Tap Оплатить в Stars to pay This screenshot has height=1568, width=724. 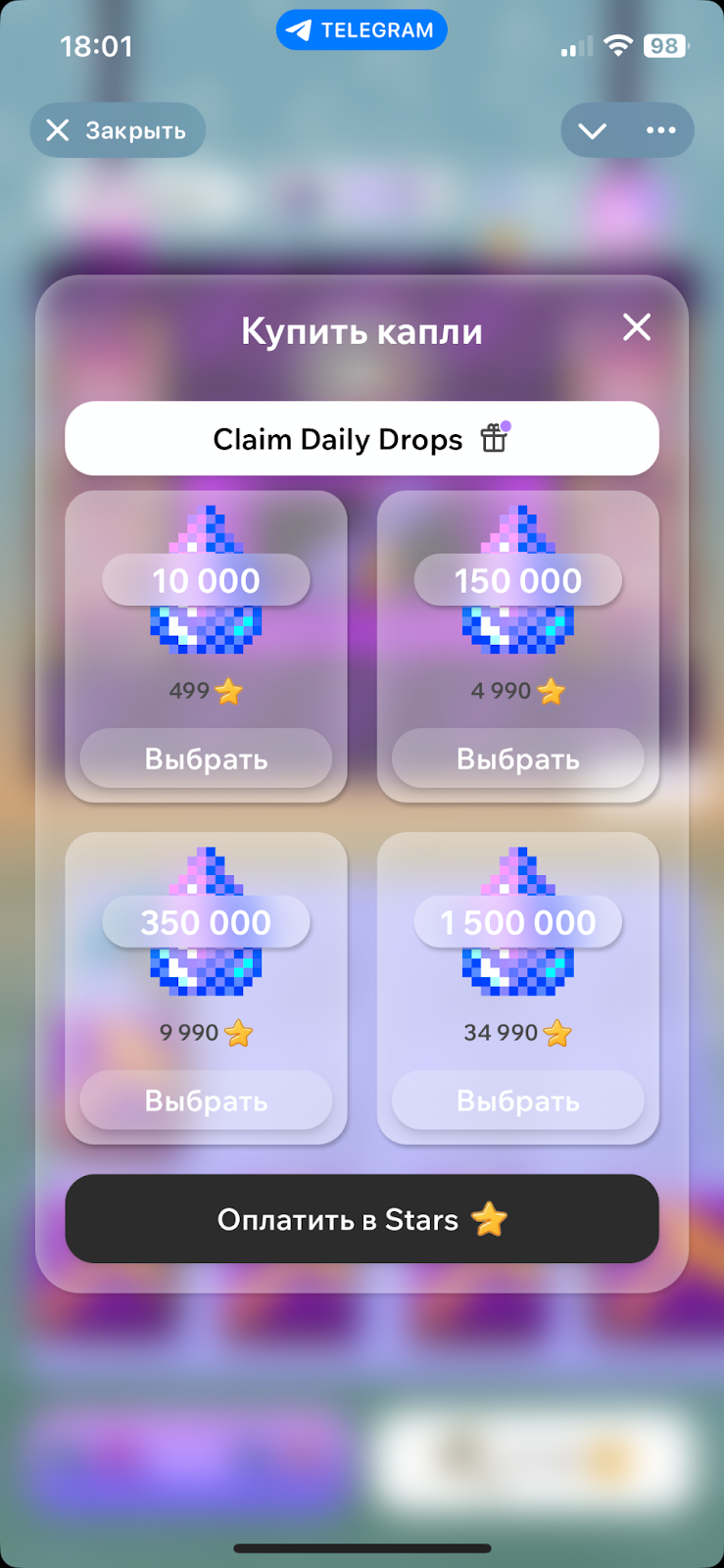pyautogui.click(x=362, y=1219)
